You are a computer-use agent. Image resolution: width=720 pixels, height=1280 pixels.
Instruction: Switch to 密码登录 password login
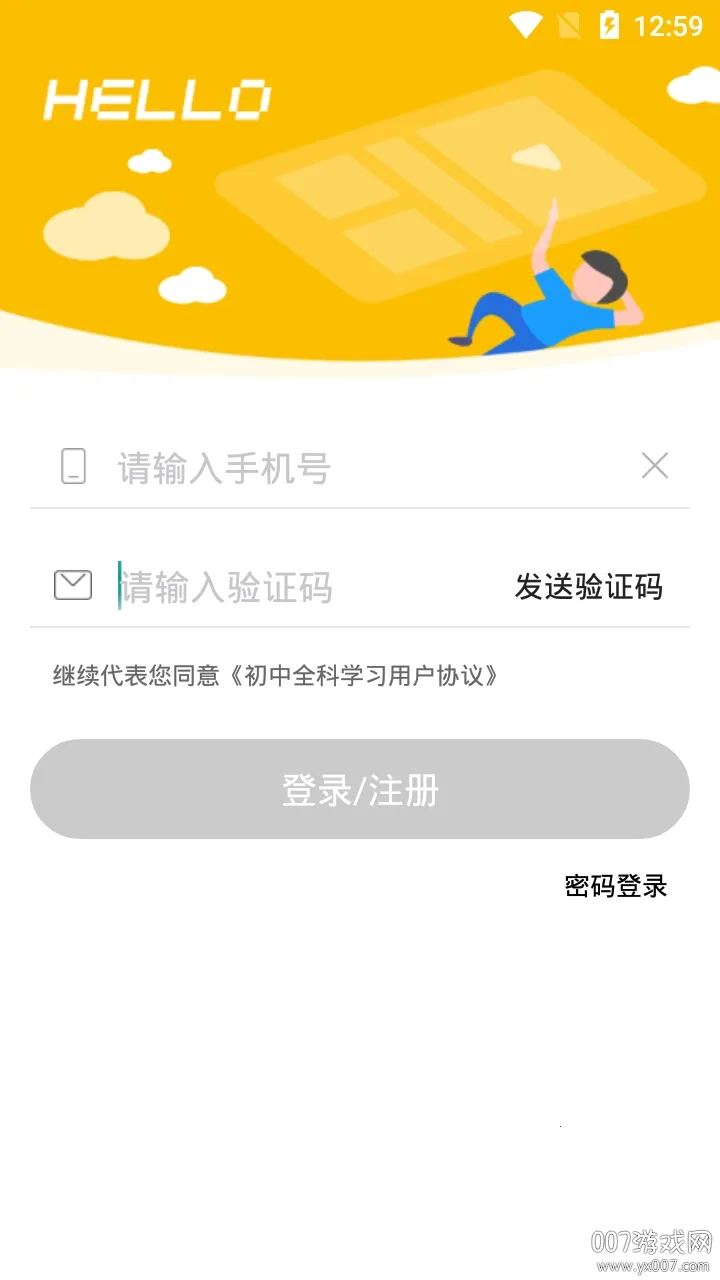coord(616,886)
